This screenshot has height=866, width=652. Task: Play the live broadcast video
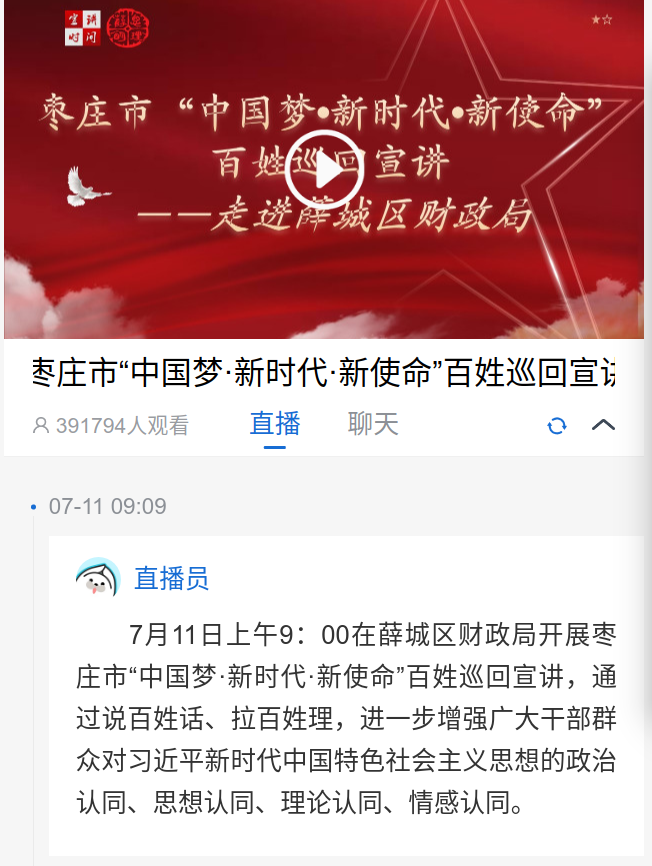(x=323, y=170)
